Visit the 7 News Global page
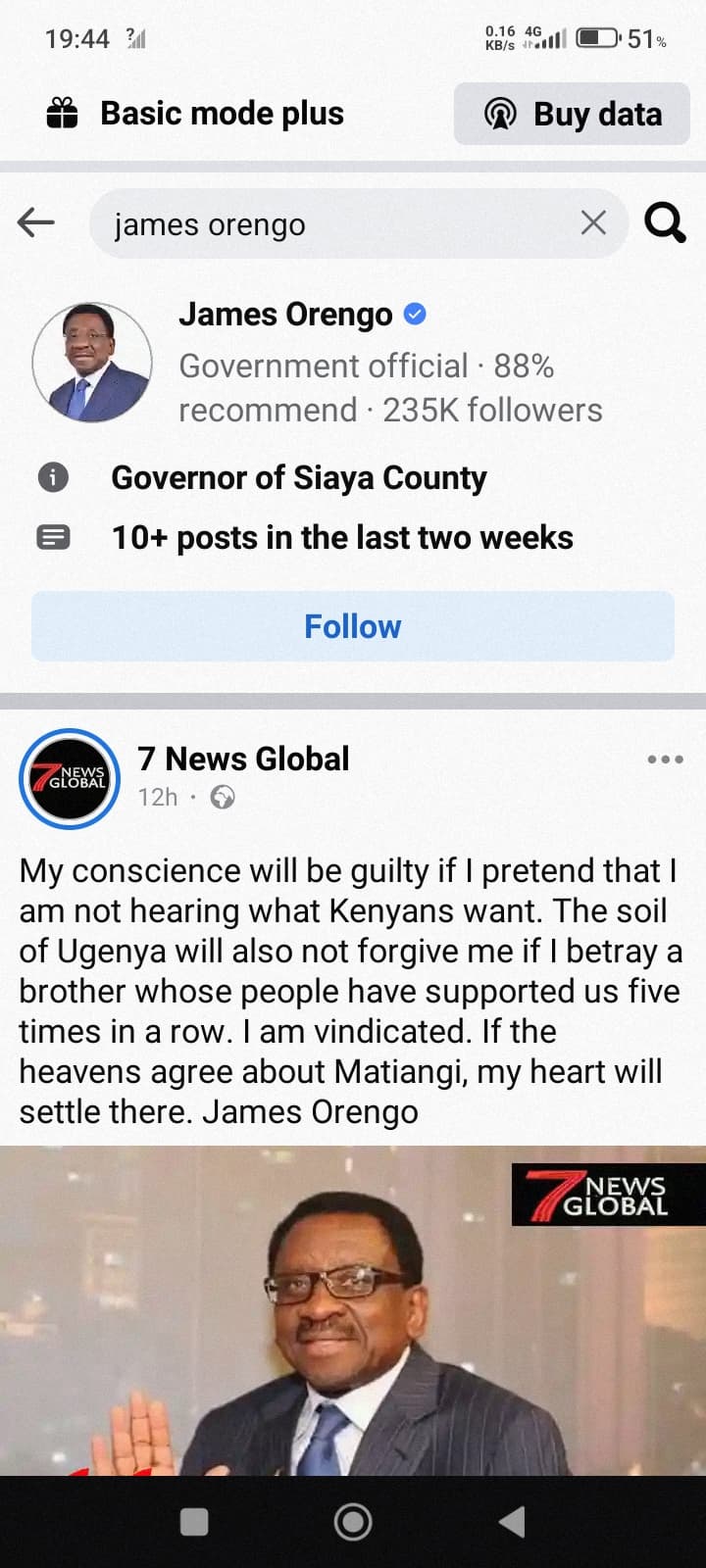 (x=243, y=759)
